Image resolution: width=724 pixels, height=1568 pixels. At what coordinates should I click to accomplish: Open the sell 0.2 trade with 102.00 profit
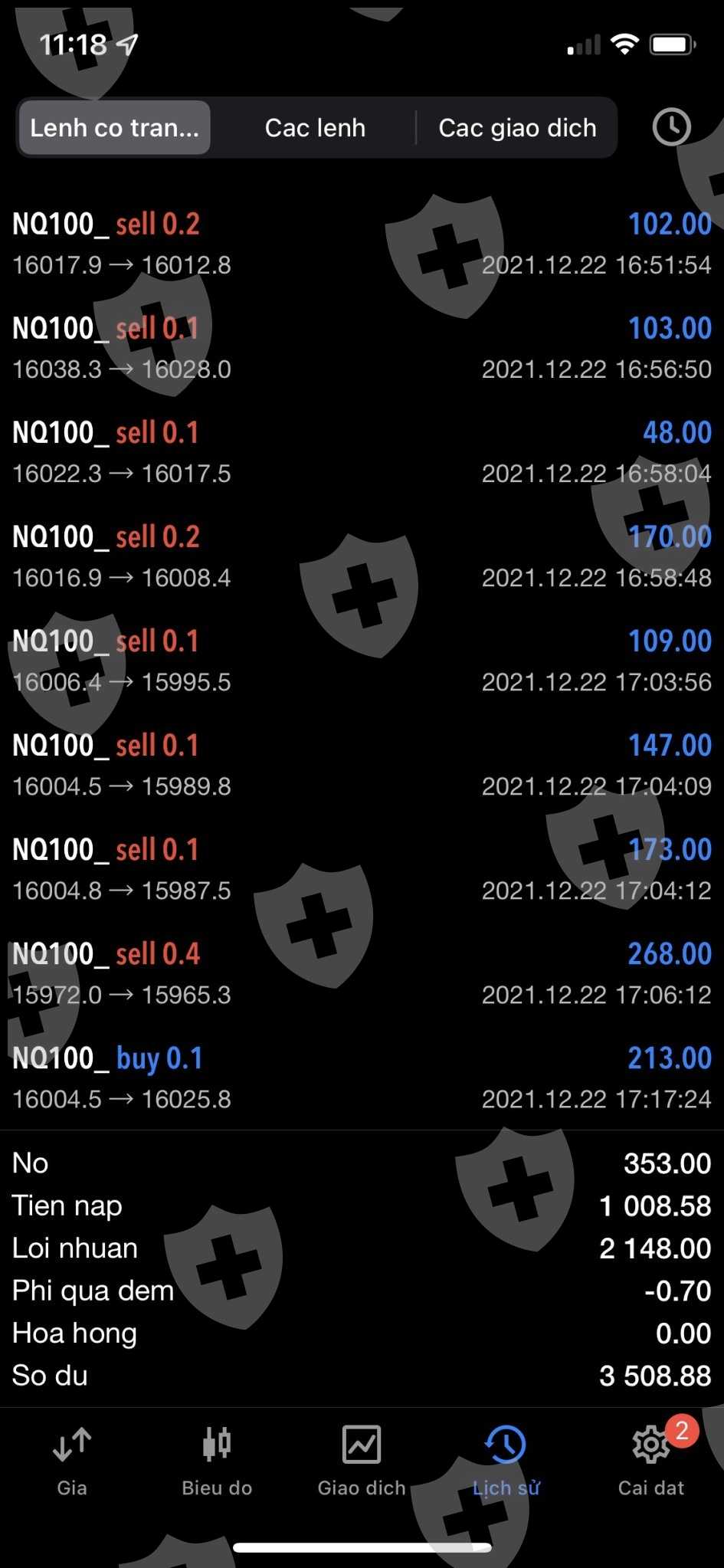[x=362, y=244]
